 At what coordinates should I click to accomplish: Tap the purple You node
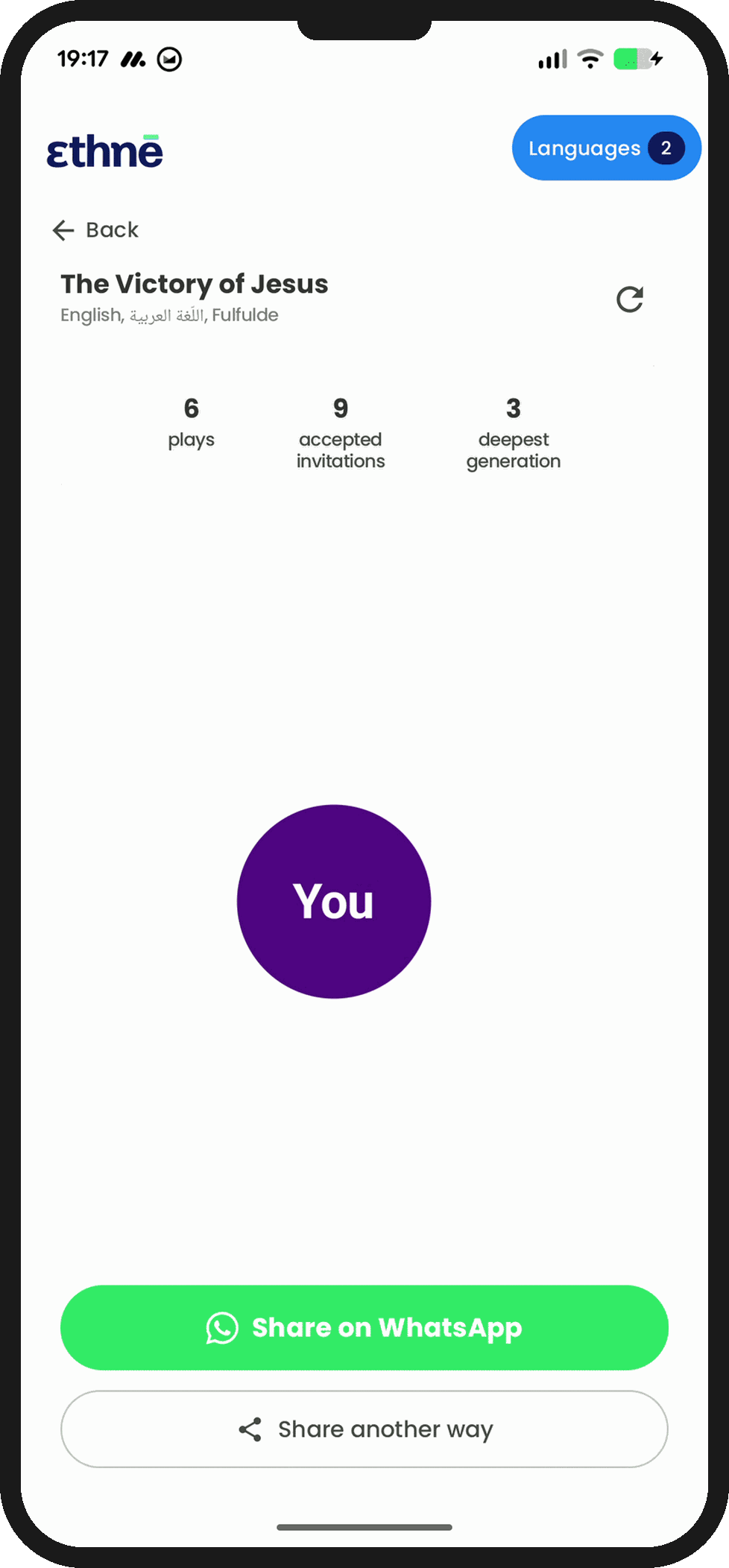point(334,901)
